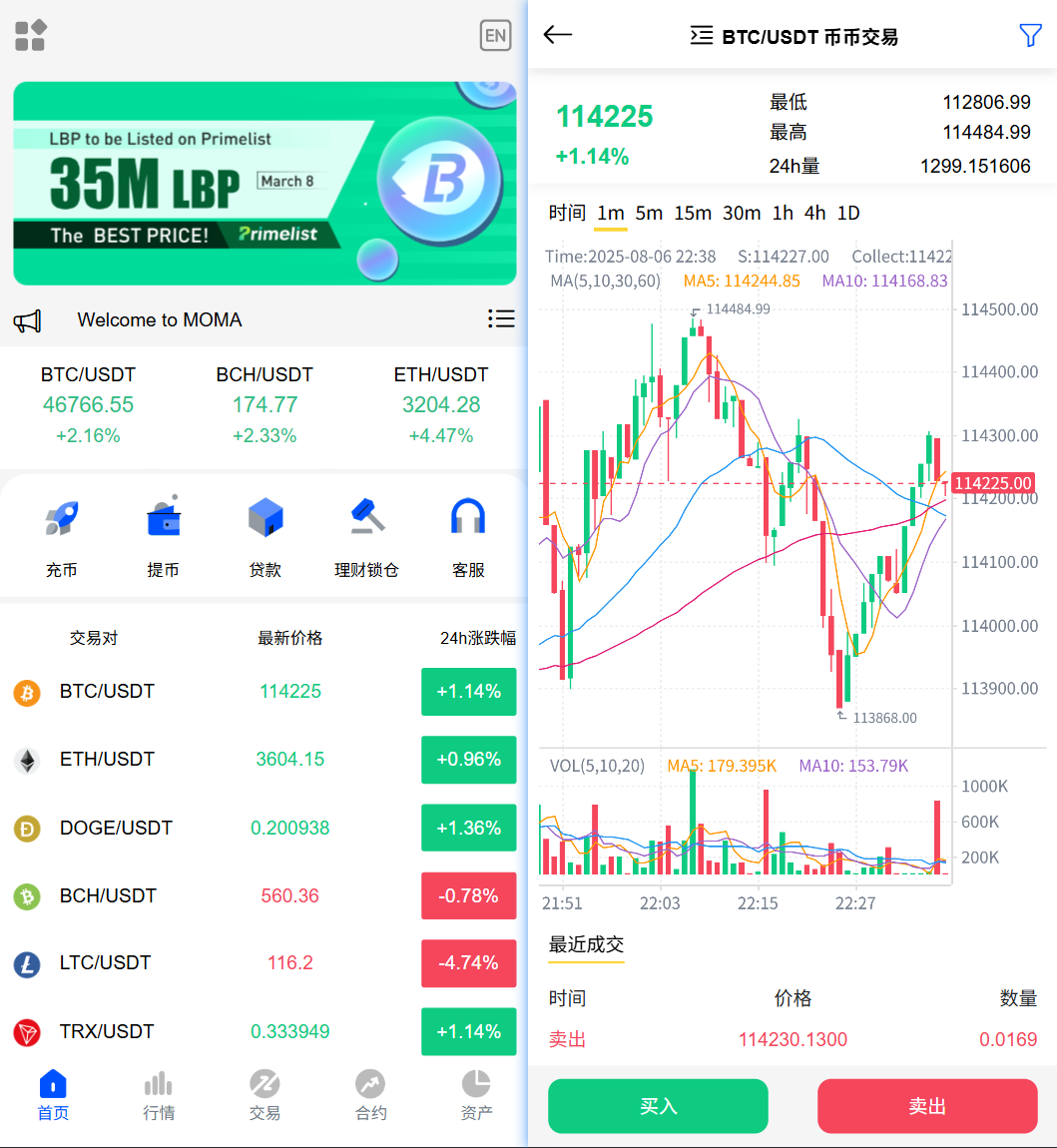Viewport: 1057px width, 1148px height.
Task: Open the LBP Primelist banner
Action: [x=264, y=184]
